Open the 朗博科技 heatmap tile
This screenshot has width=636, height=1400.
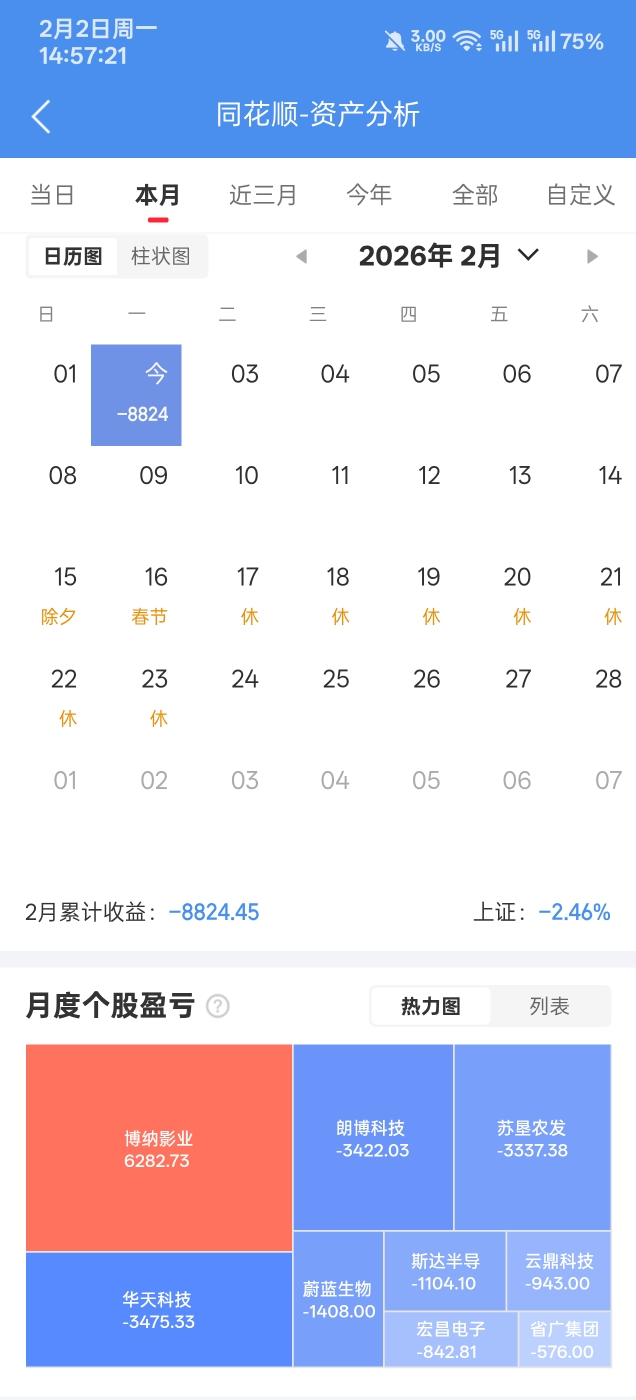372,1138
